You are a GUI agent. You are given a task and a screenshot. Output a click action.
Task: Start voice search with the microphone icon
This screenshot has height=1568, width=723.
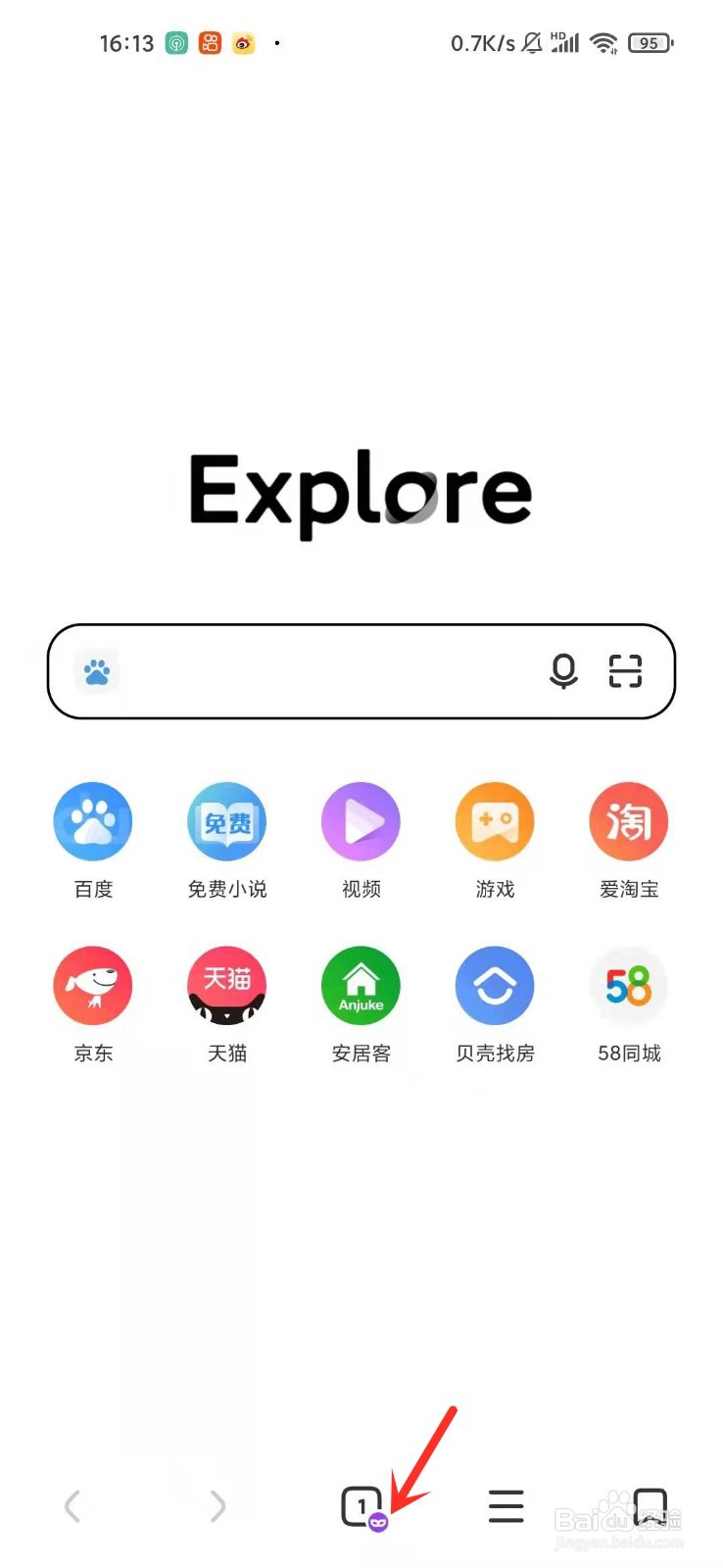563,671
